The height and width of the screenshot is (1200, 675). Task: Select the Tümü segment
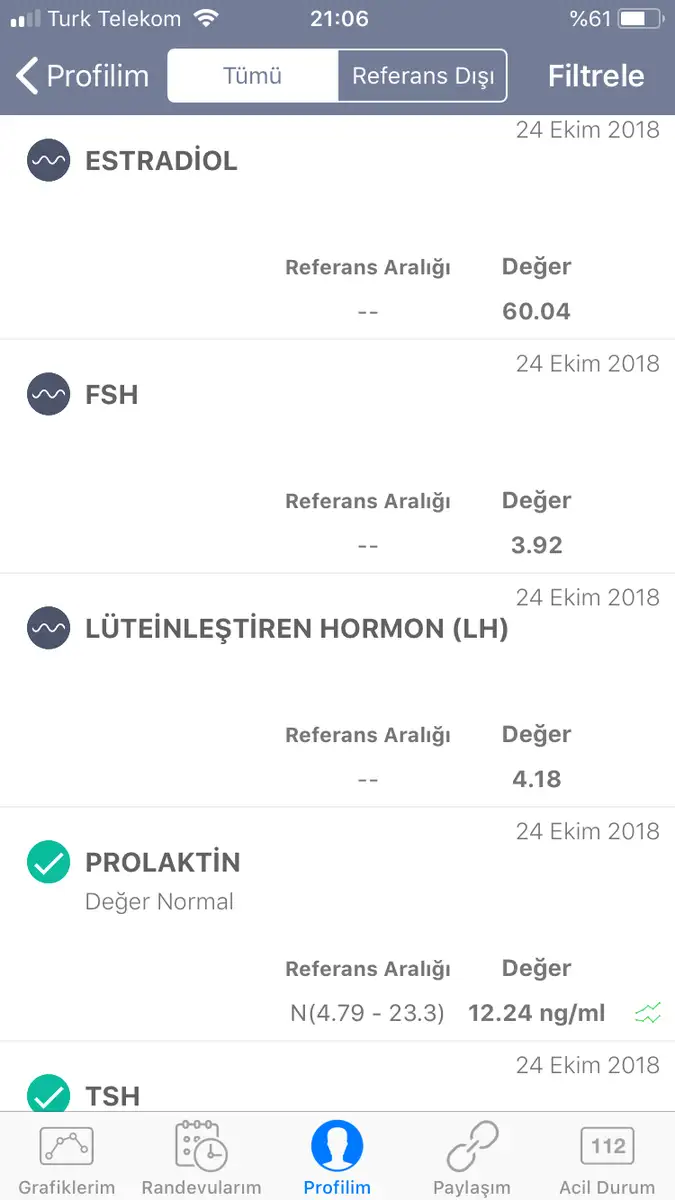pos(252,76)
